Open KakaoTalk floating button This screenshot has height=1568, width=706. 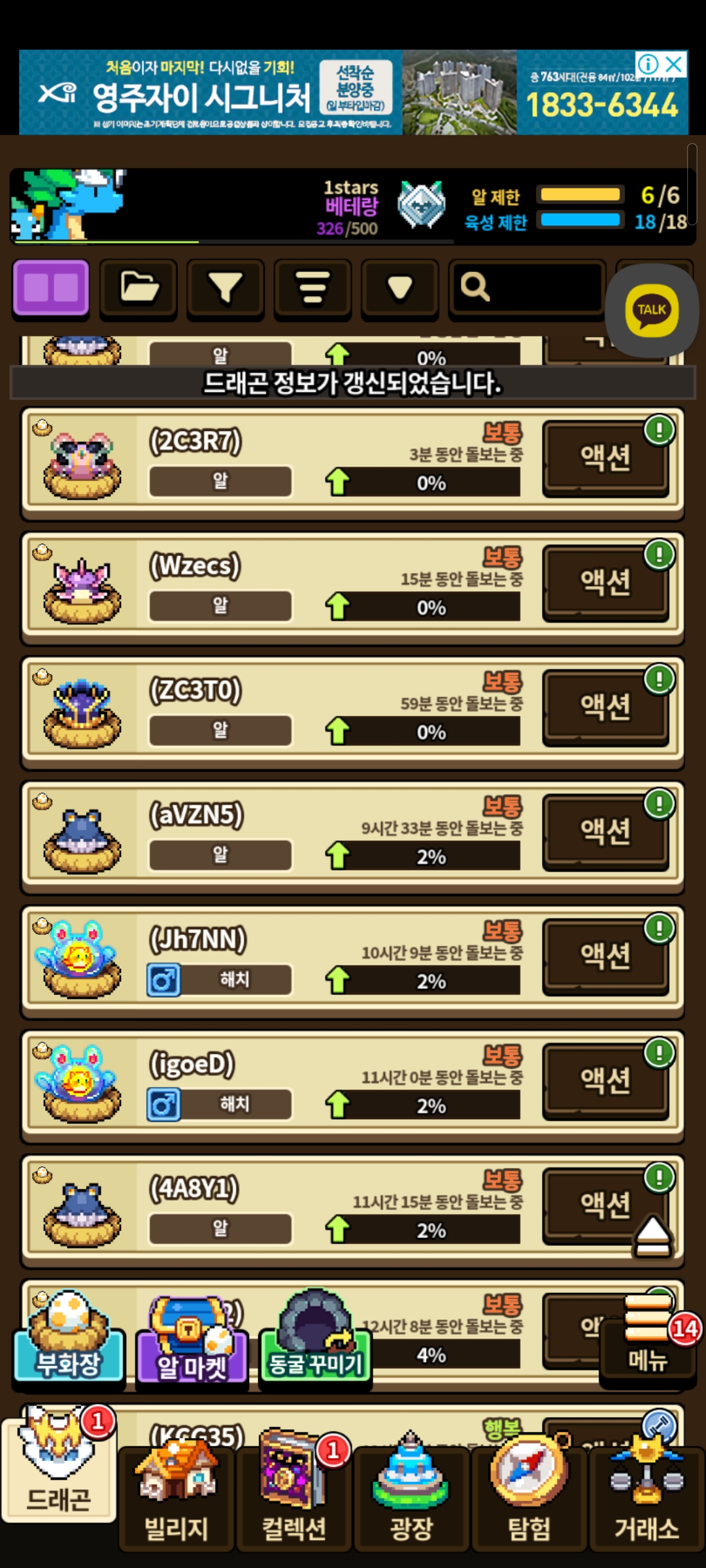(x=651, y=310)
